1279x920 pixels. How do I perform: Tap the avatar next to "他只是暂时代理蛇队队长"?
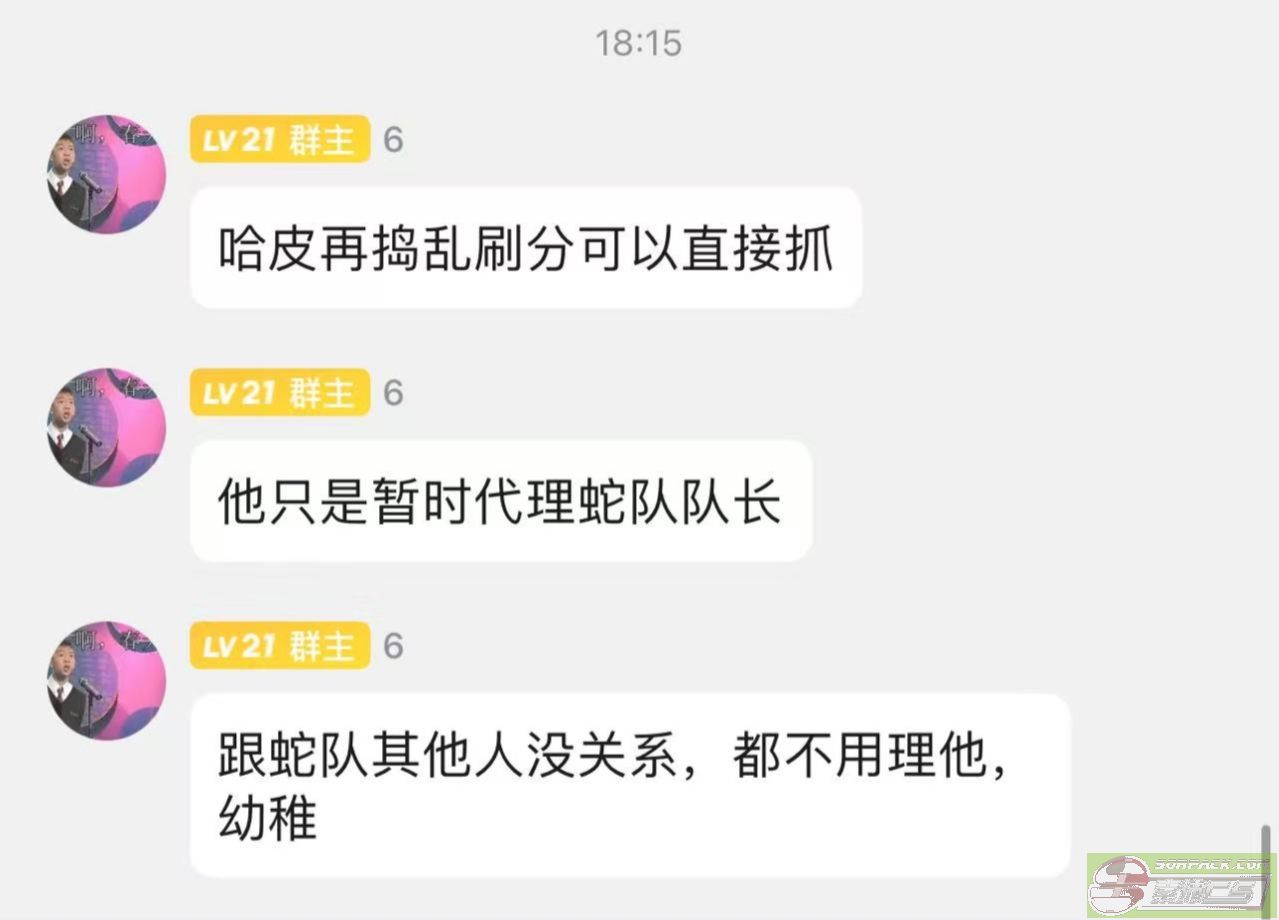pyautogui.click(x=106, y=427)
